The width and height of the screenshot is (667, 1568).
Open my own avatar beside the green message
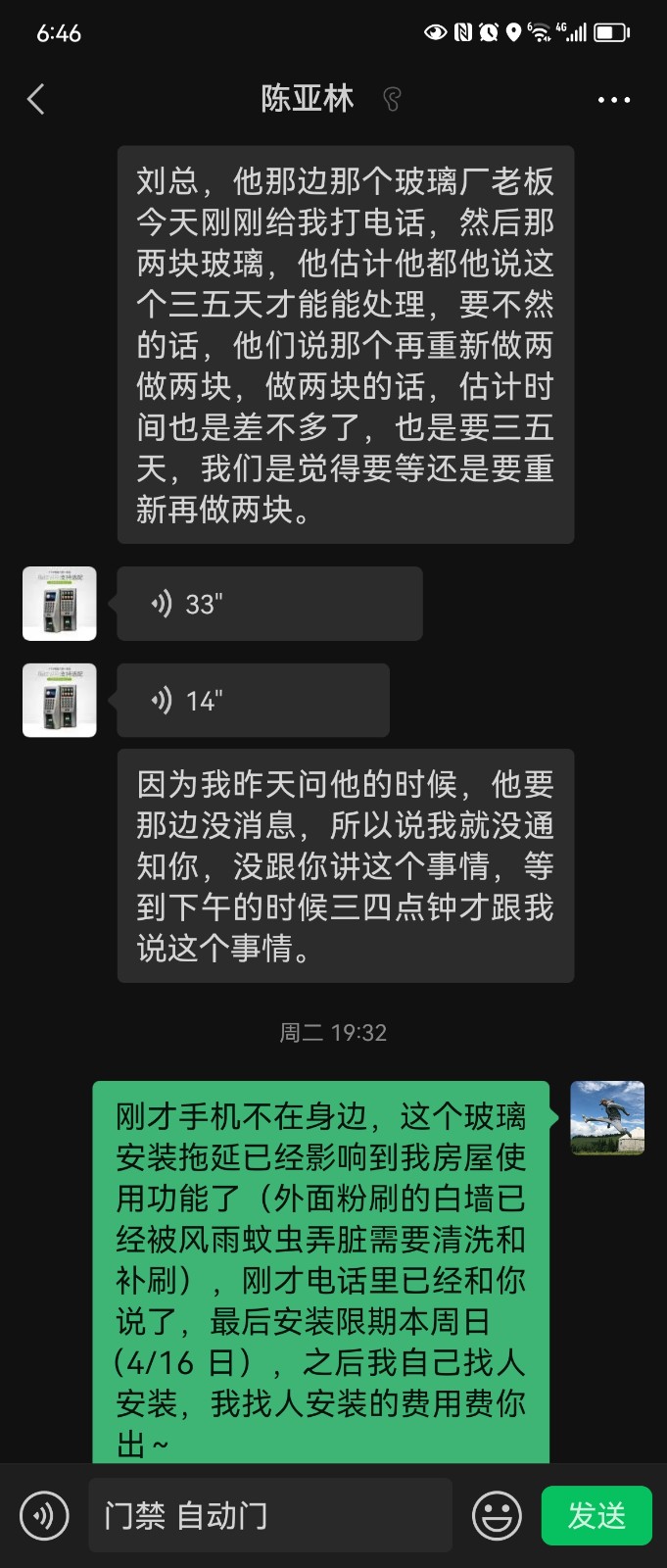tap(607, 1118)
